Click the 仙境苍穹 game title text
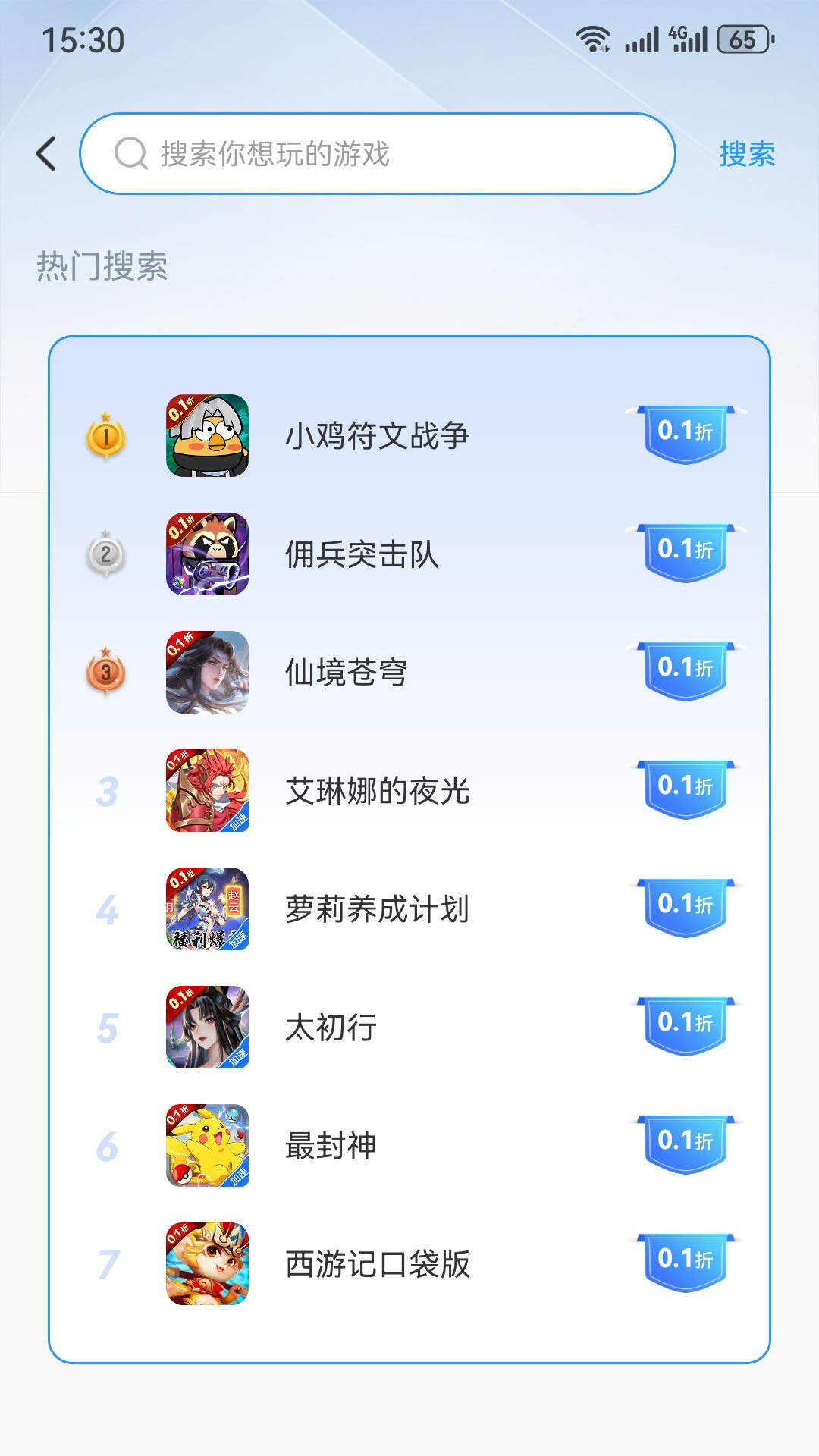The image size is (819, 1456). pyautogui.click(x=347, y=673)
